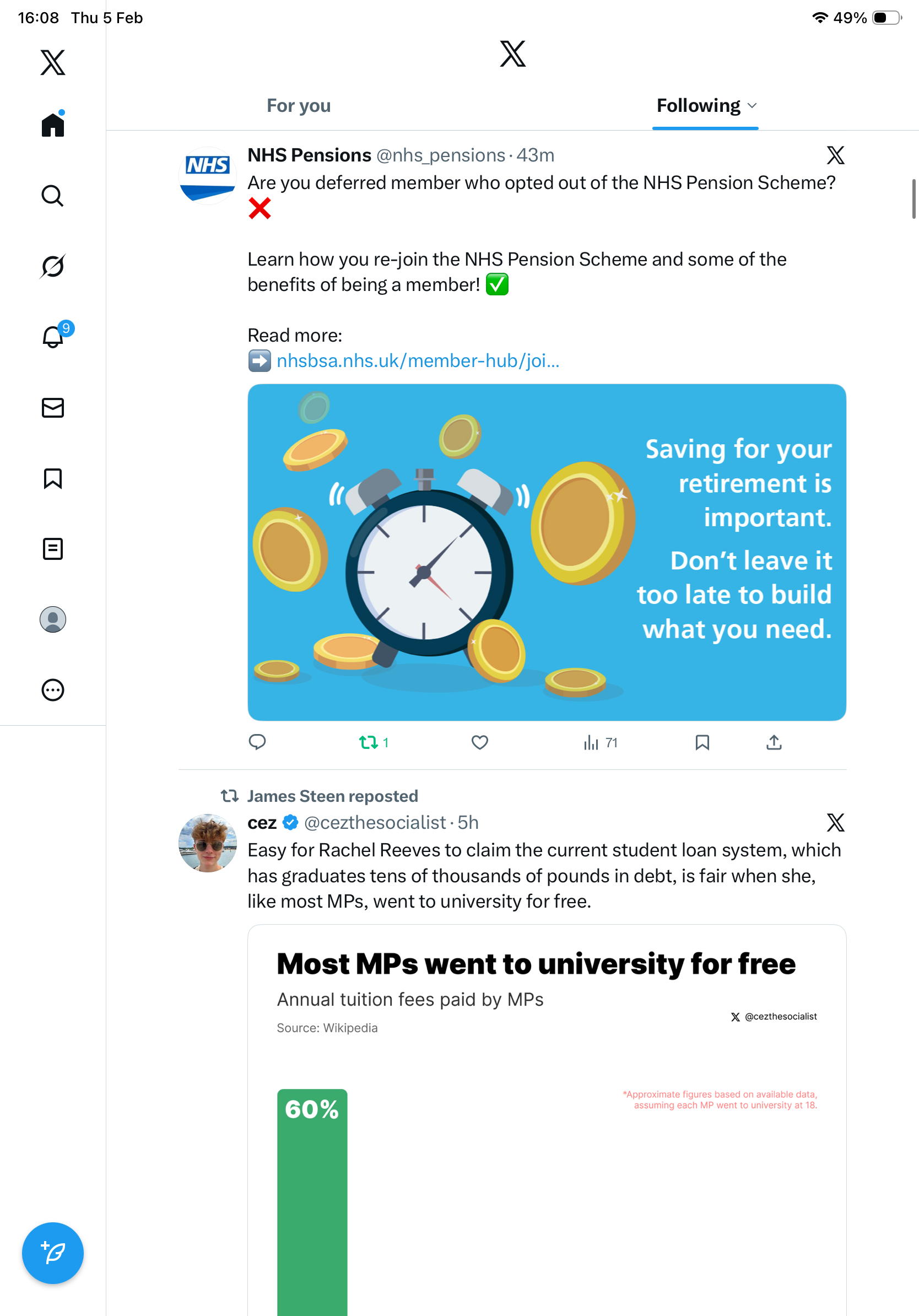
Task: Like the NHS Pensions post
Action: pyautogui.click(x=479, y=742)
